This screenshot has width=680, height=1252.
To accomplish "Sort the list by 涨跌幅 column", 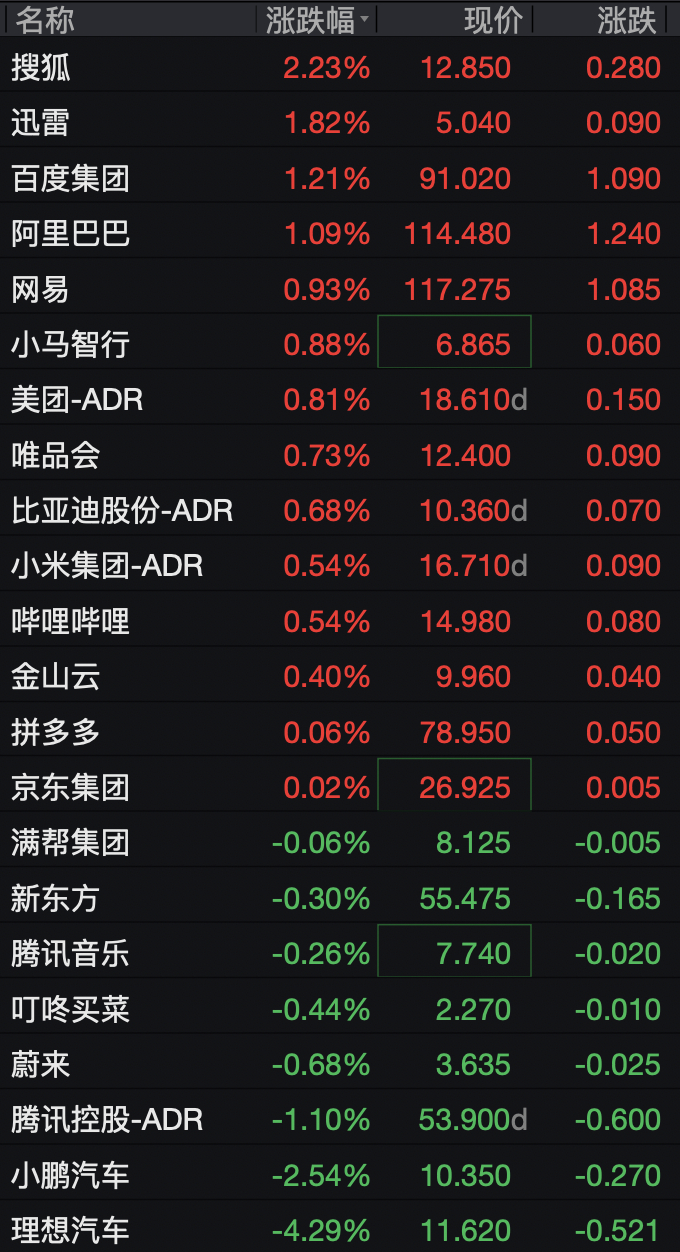I will 317,20.
